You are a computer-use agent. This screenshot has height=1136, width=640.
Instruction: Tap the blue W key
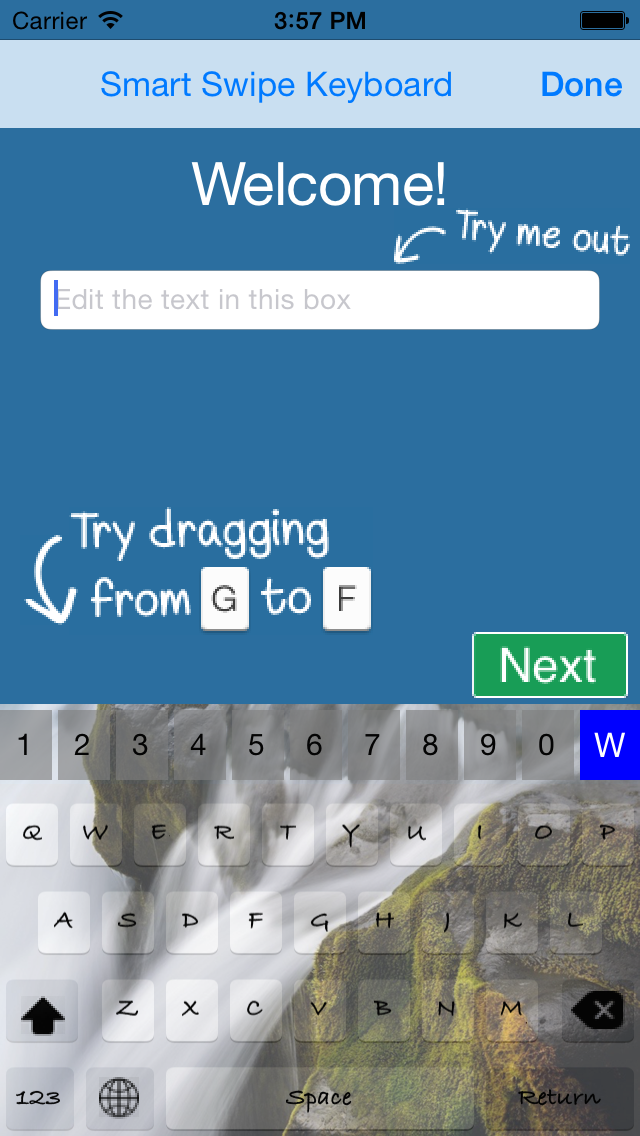click(609, 745)
